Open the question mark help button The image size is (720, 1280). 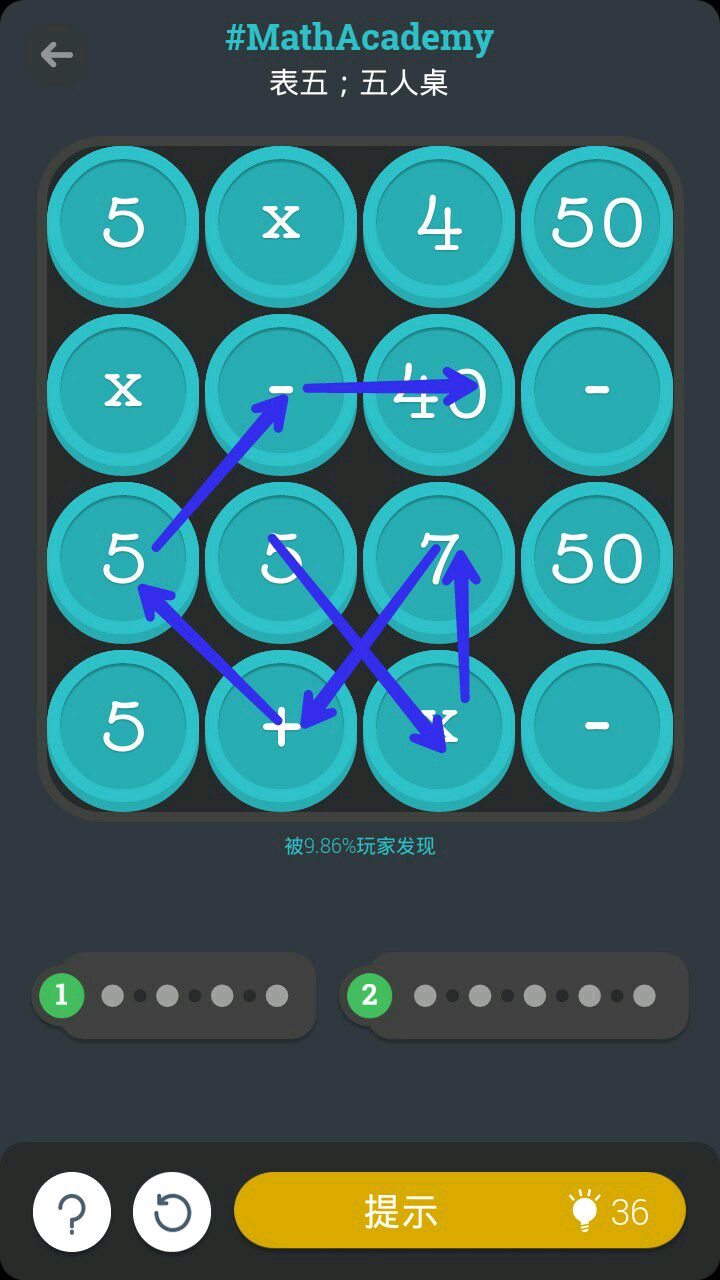[x=72, y=1212]
